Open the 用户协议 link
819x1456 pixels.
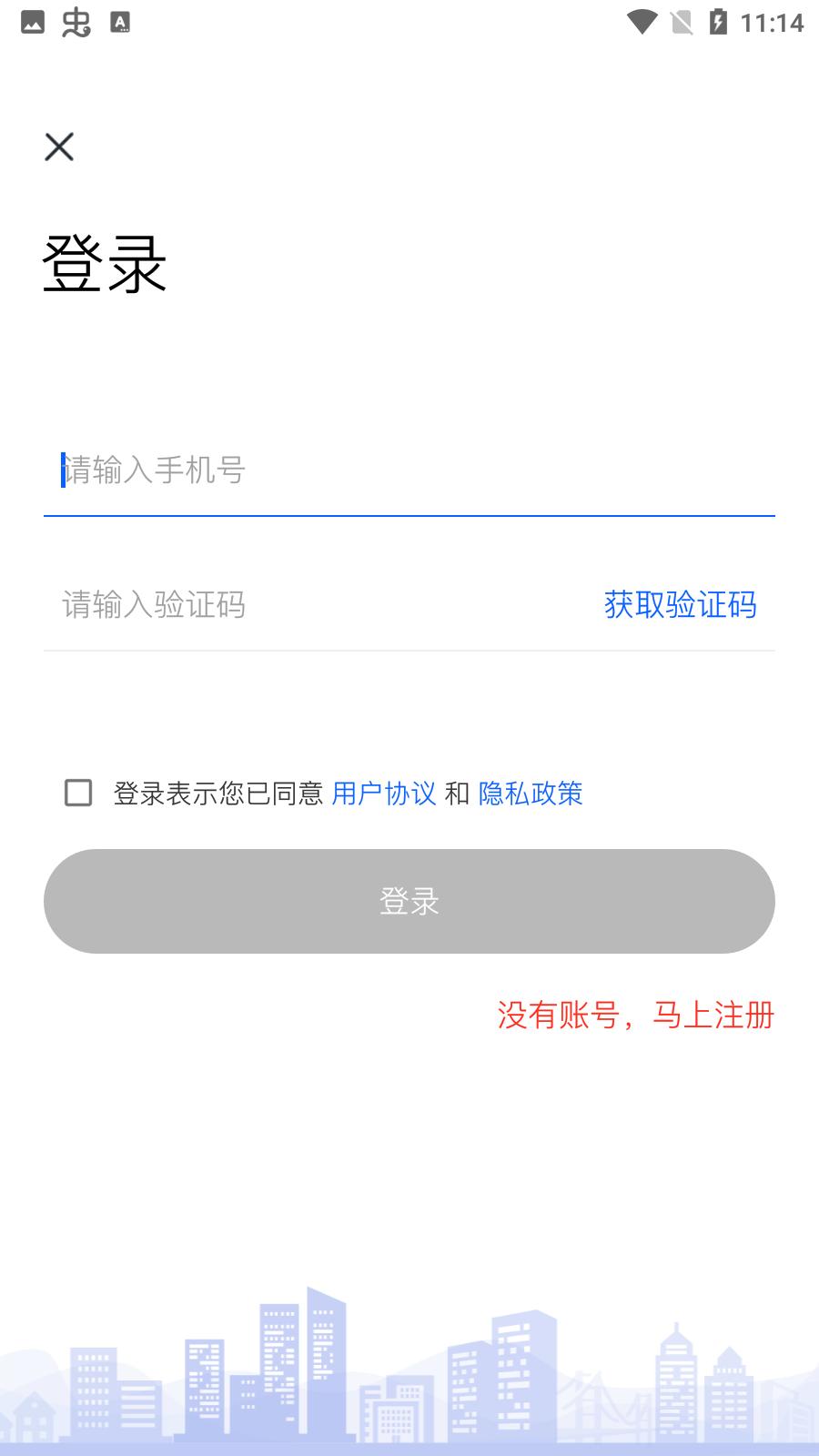coord(384,794)
